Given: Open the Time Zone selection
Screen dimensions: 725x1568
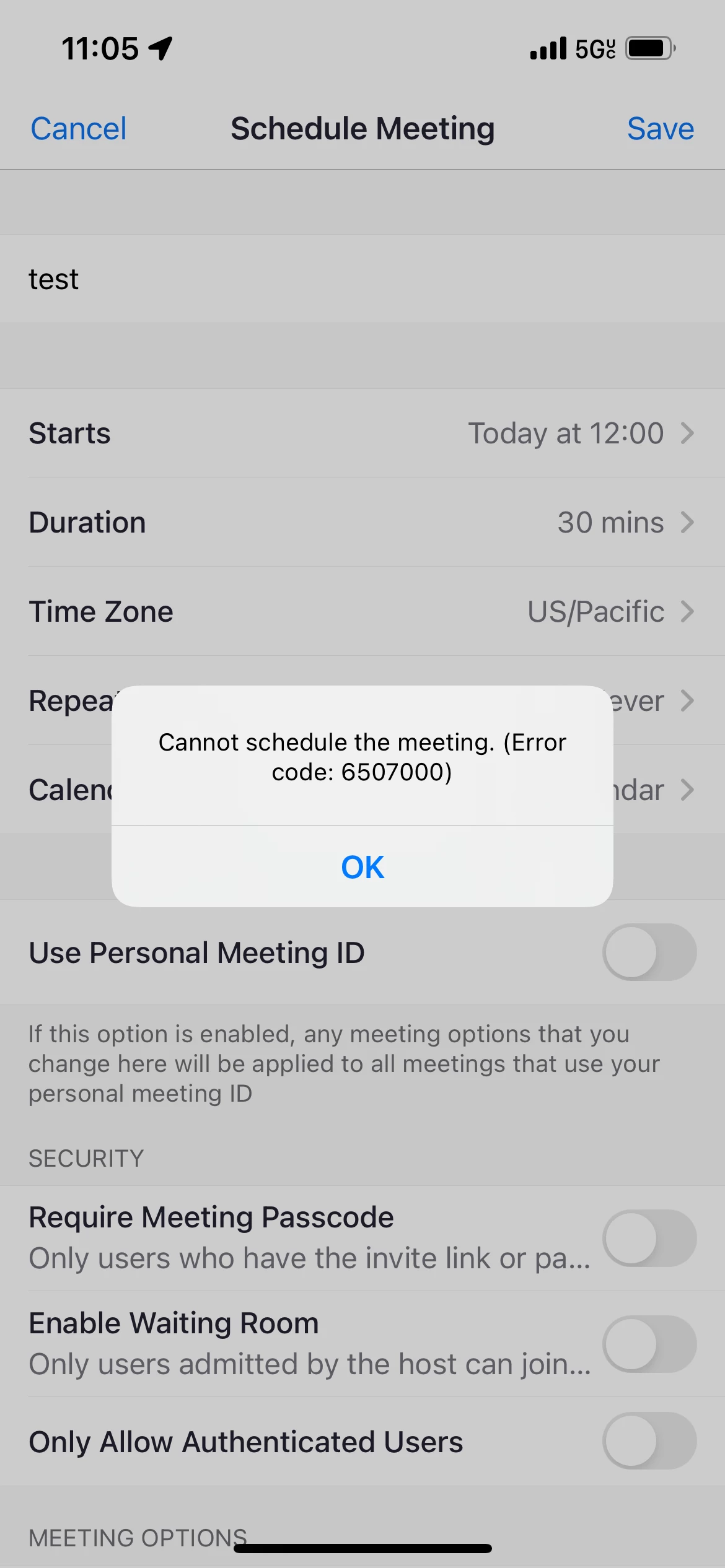Looking at the screenshot, I should click(x=362, y=612).
